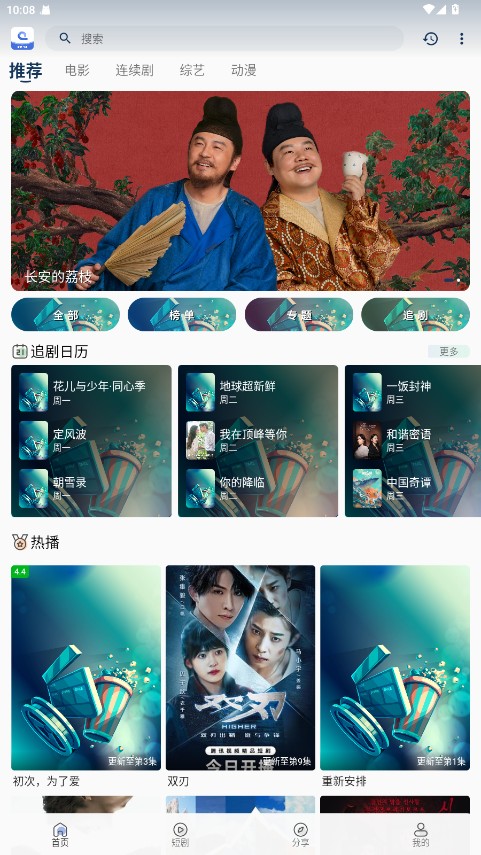Switch to 短剧 bottom tab
Viewport: 481px width, 855px height.
pos(180,835)
